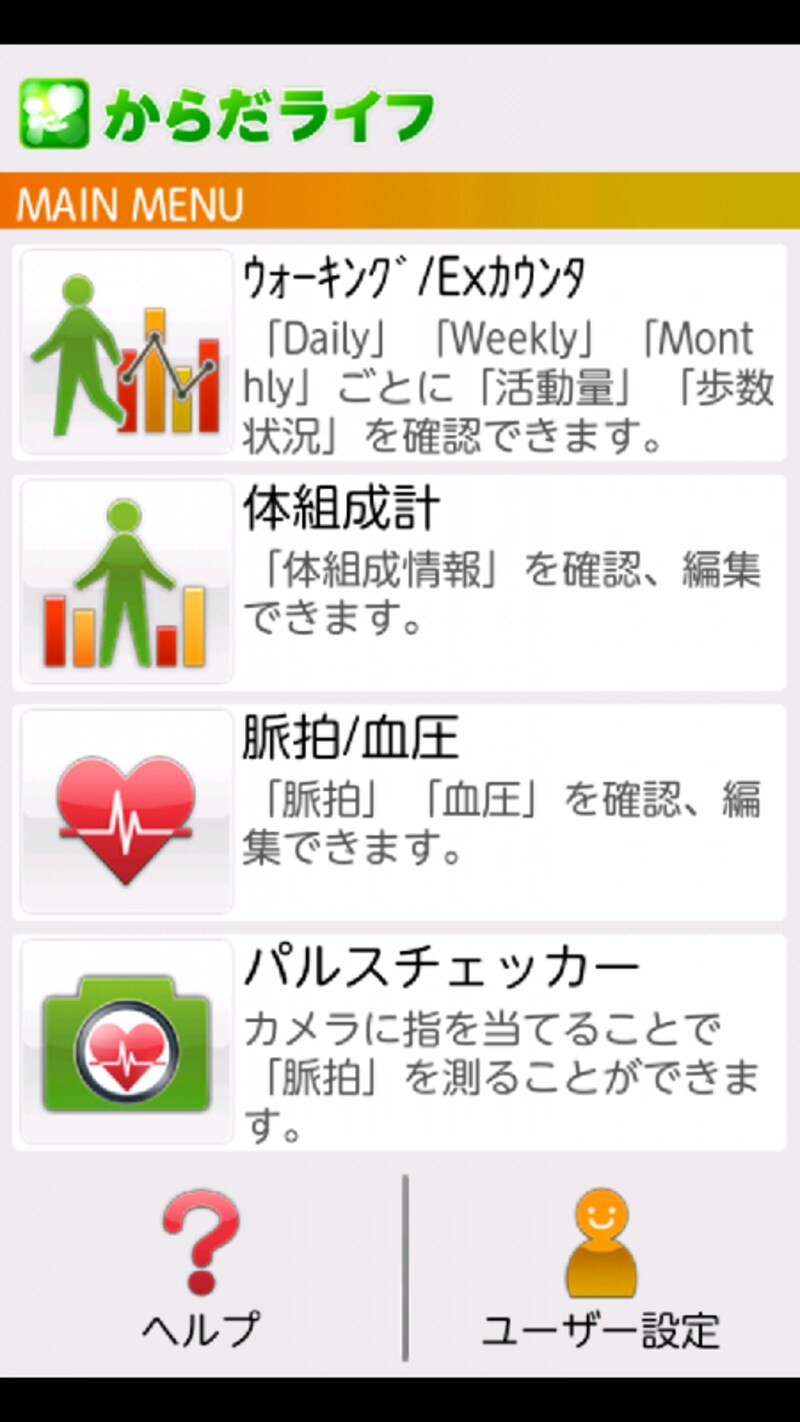Open the 体組成計 menu entry
This screenshot has width=800, height=1422.
(x=400, y=580)
